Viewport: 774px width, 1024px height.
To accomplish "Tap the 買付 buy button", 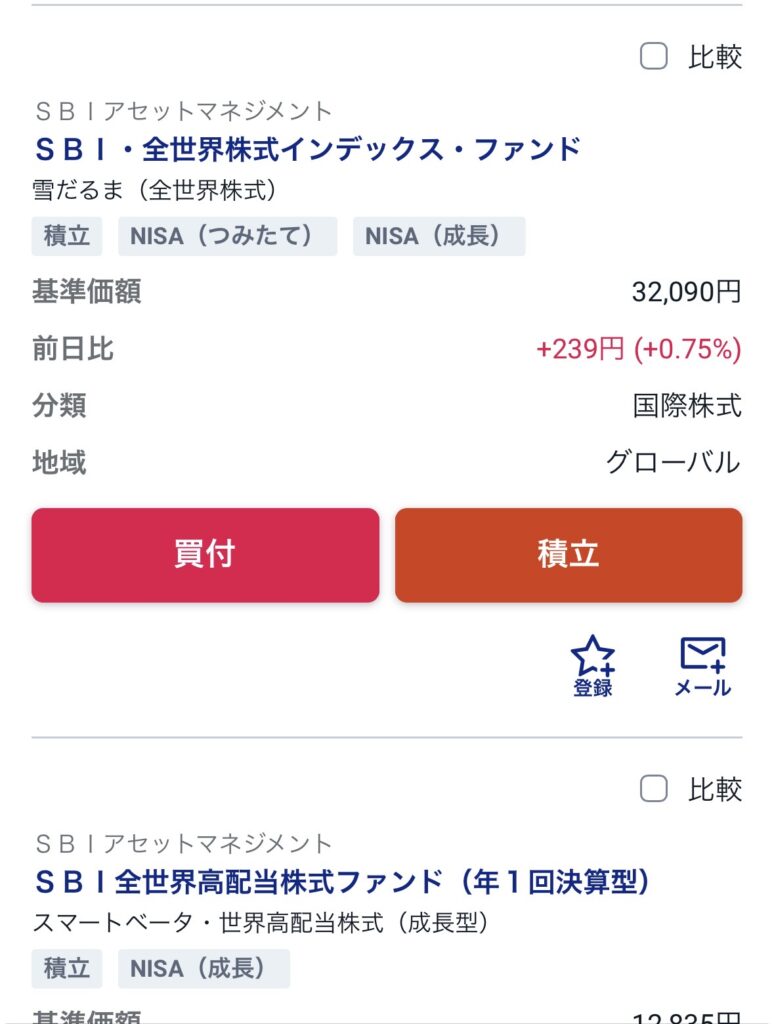I will coord(205,555).
